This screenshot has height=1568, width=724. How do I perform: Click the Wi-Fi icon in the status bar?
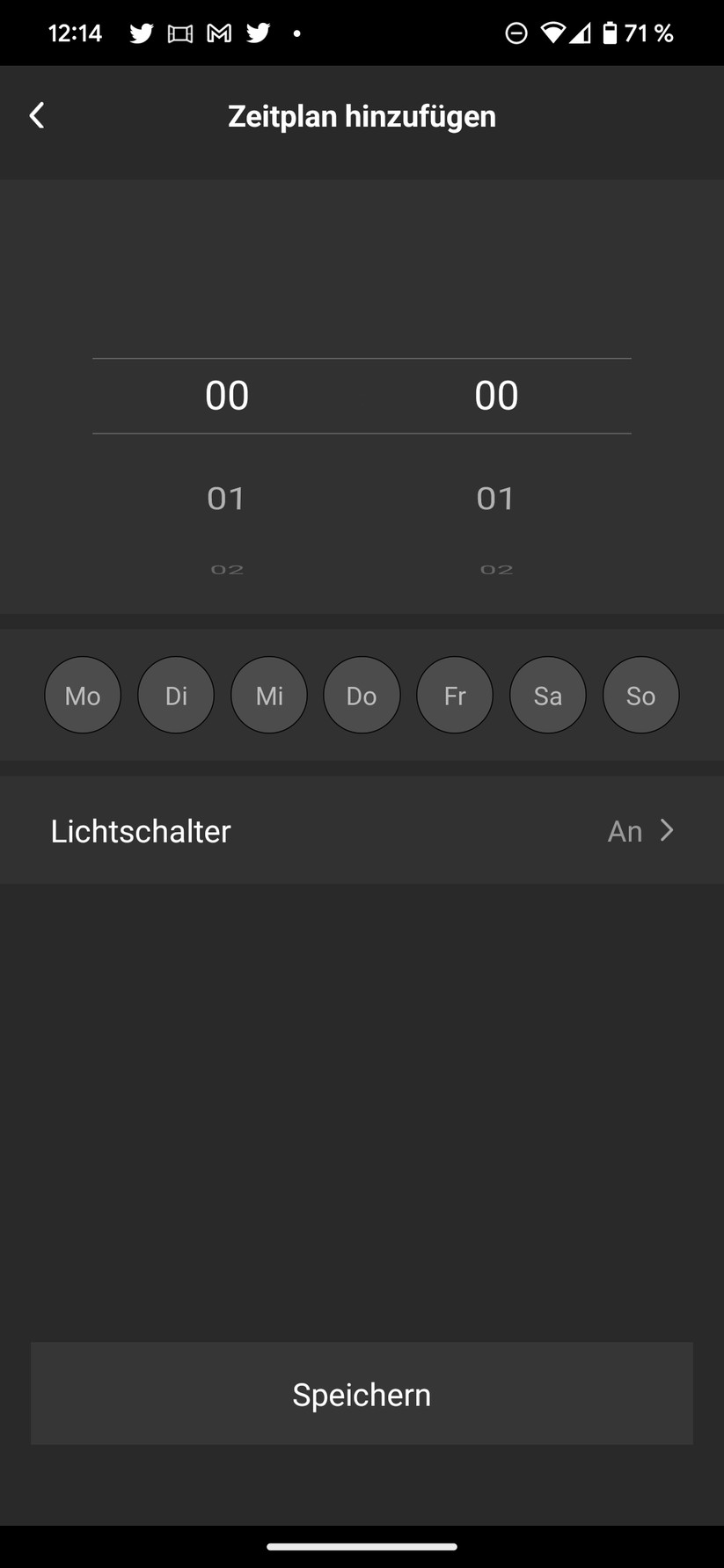coord(555,33)
